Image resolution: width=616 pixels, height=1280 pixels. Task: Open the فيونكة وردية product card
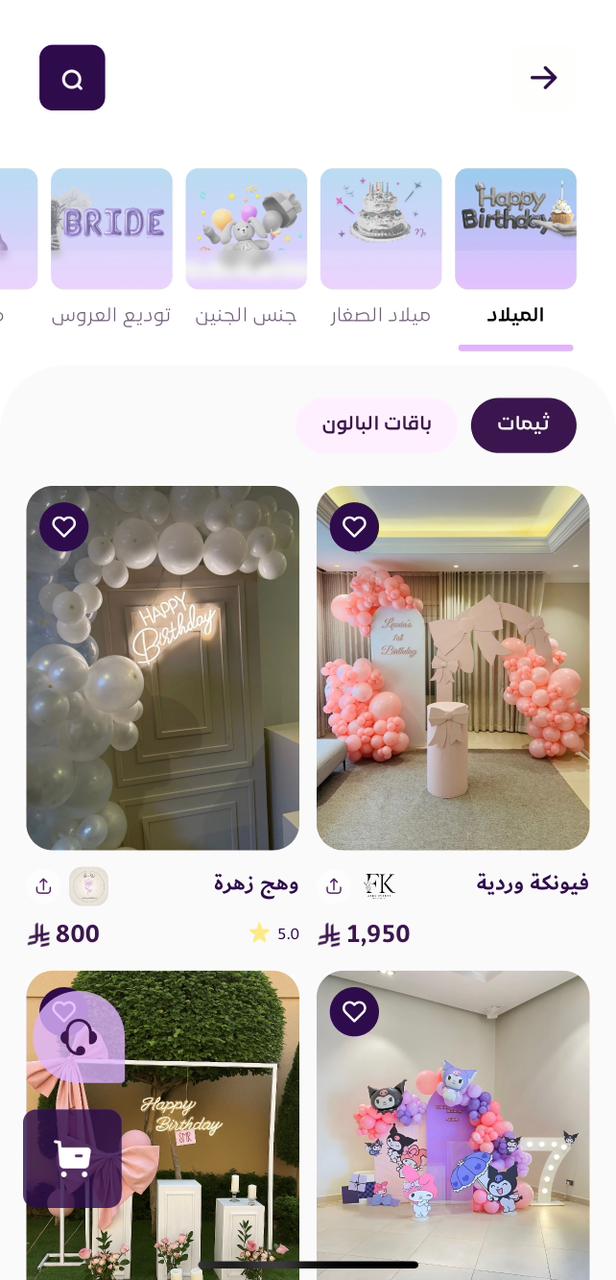[453, 668]
